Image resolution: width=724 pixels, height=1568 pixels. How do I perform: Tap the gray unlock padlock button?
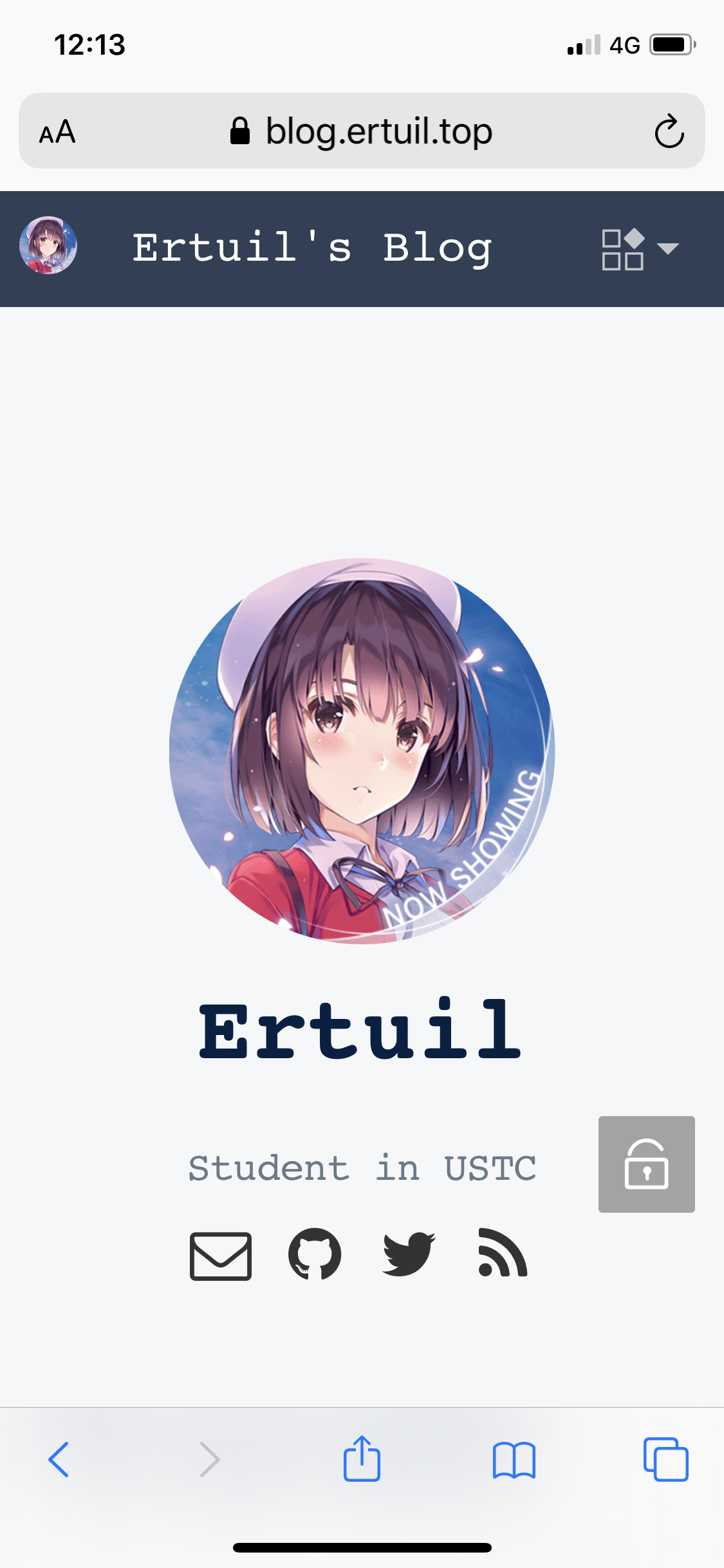click(x=646, y=1164)
